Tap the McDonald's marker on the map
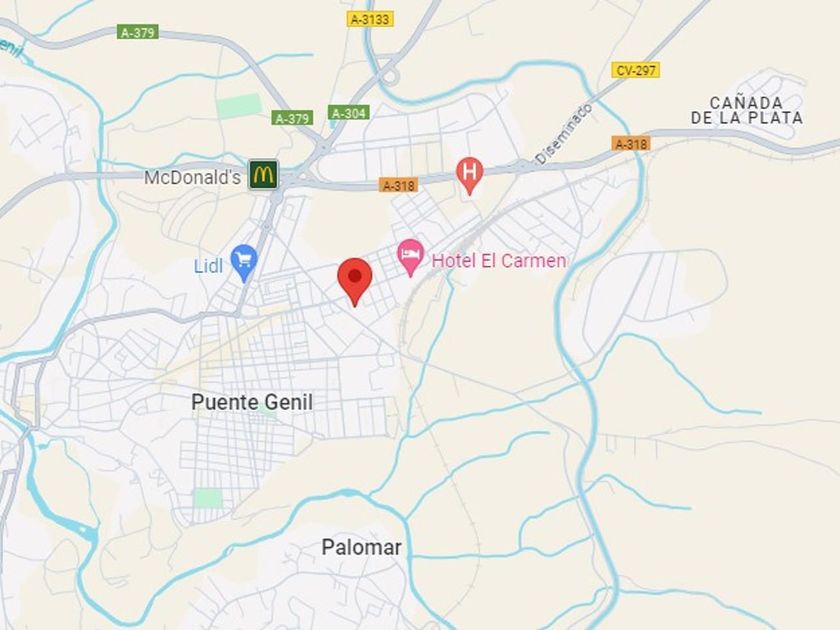The height and width of the screenshot is (630, 840). (264, 175)
